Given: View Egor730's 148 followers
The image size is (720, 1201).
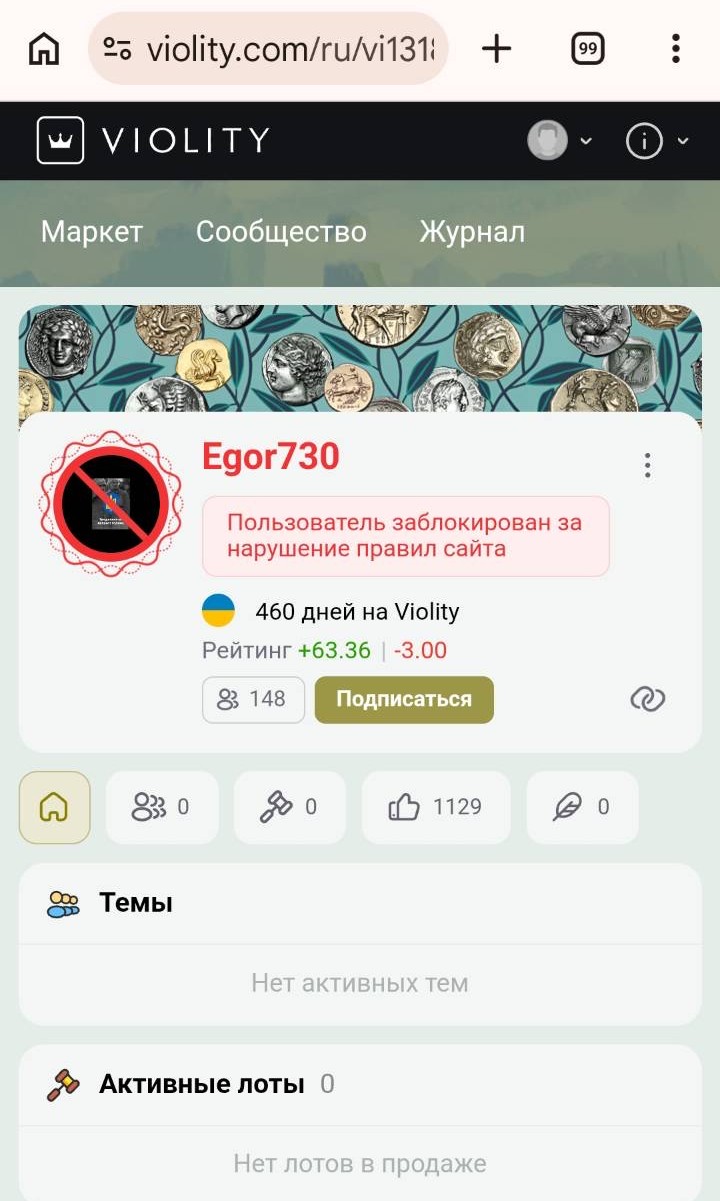Looking at the screenshot, I should pyautogui.click(x=253, y=699).
